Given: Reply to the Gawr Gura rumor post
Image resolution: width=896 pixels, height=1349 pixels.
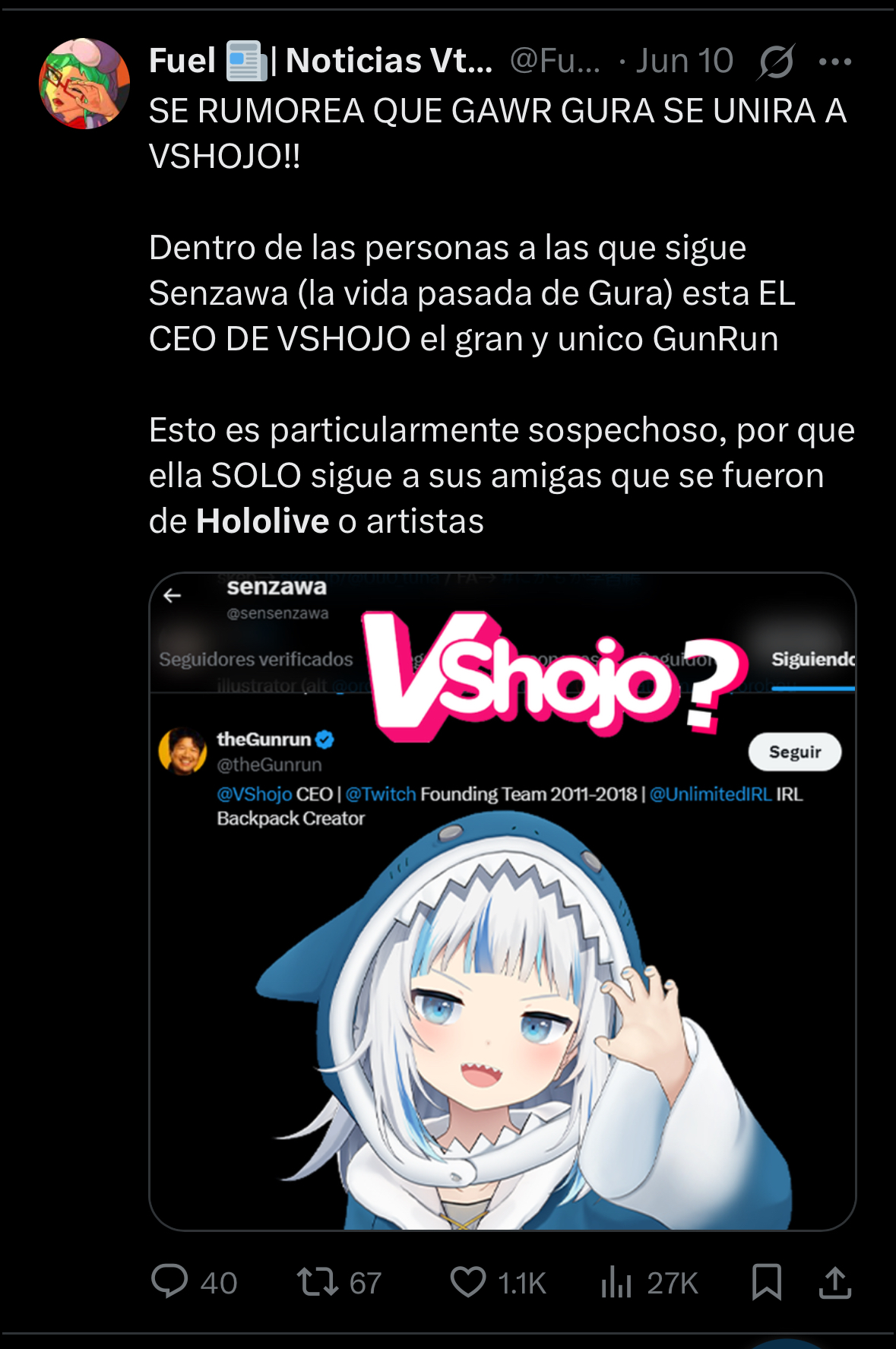Looking at the screenshot, I should pos(170,1281).
